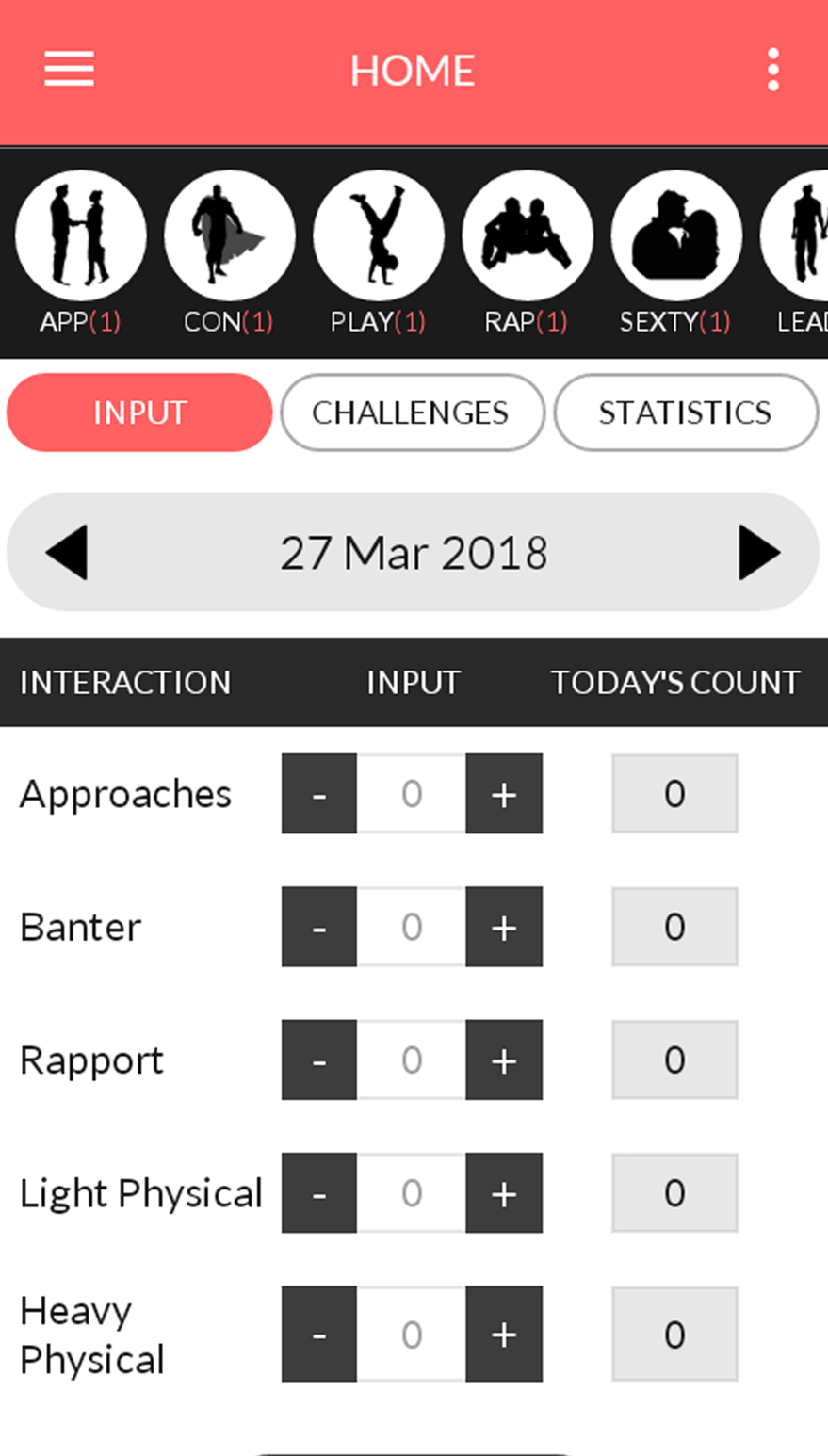828x1456 pixels.
Task: Increment Heavy Physical count
Action: pos(504,1334)
